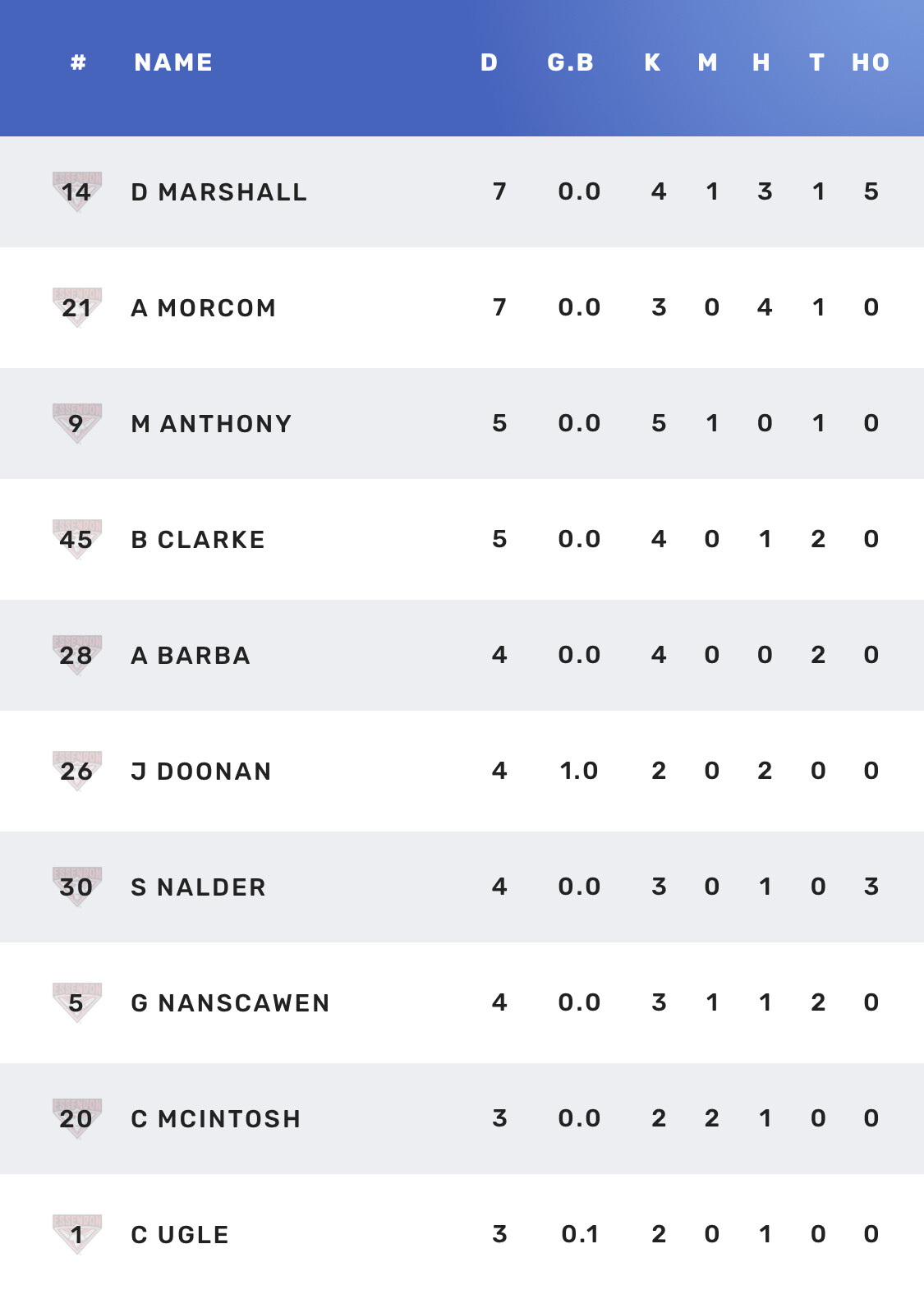The height and width of the screenshot is (1290, 924).
Task: Tap the A Barba row
Action: coord(191,656)
